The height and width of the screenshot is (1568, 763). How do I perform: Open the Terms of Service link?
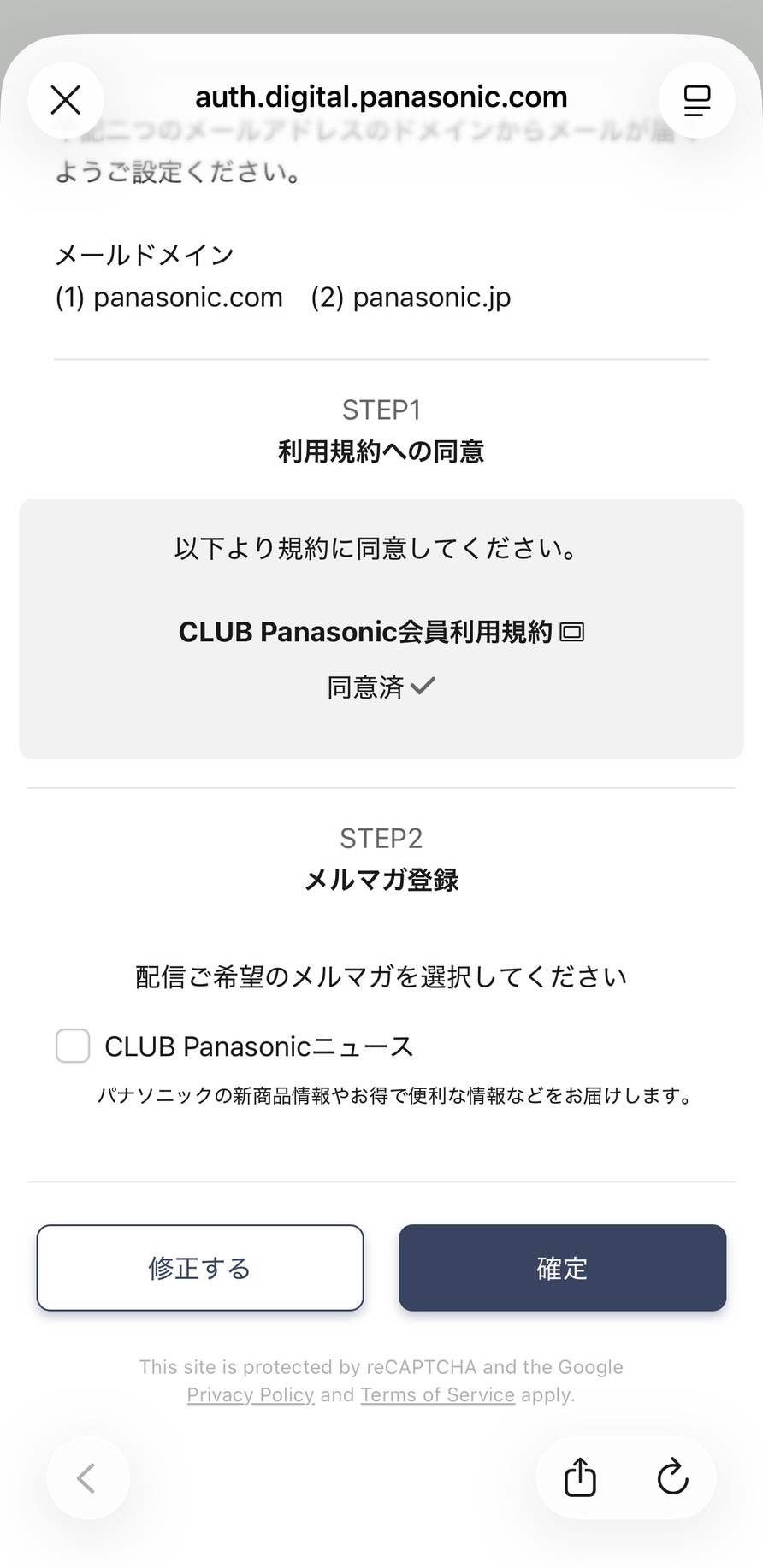point(437,1394)
